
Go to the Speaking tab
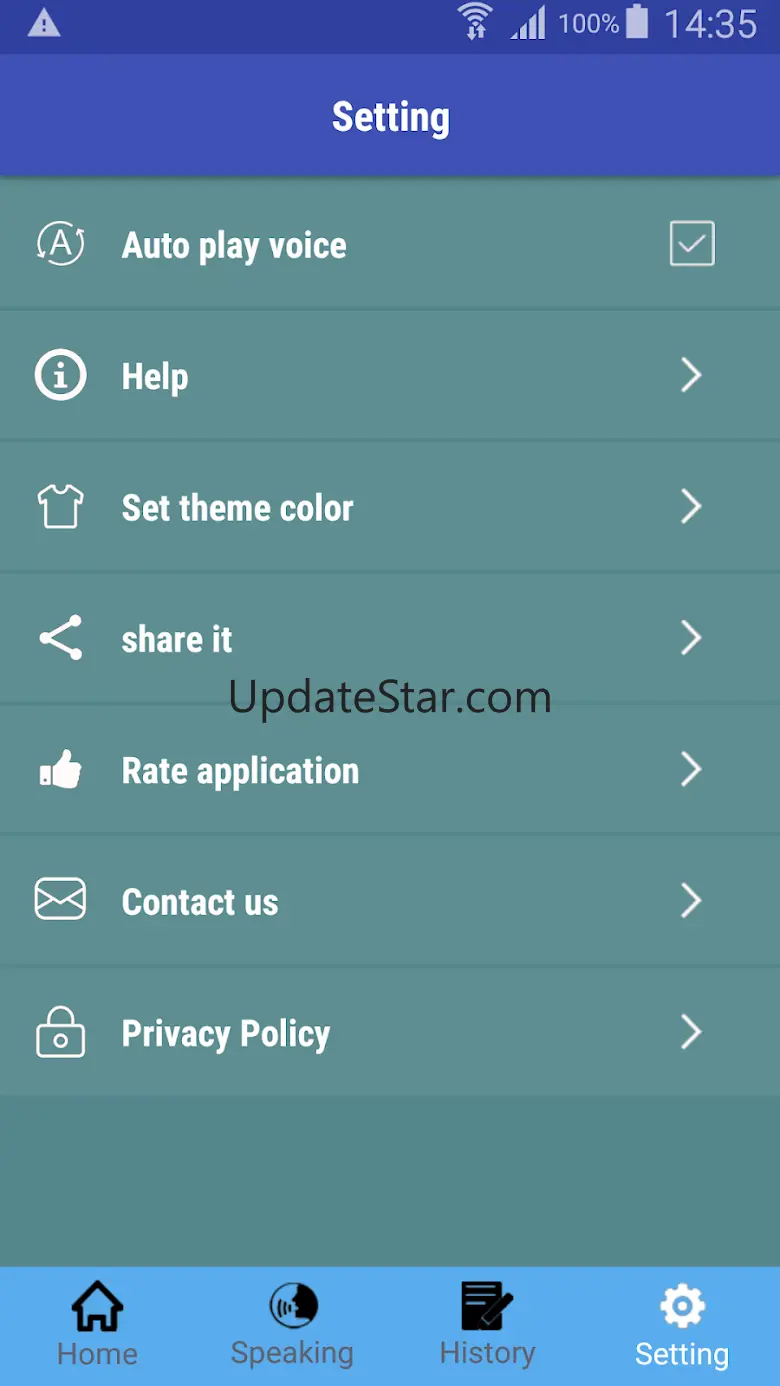pyautogui.click(x=292, y=1324)
